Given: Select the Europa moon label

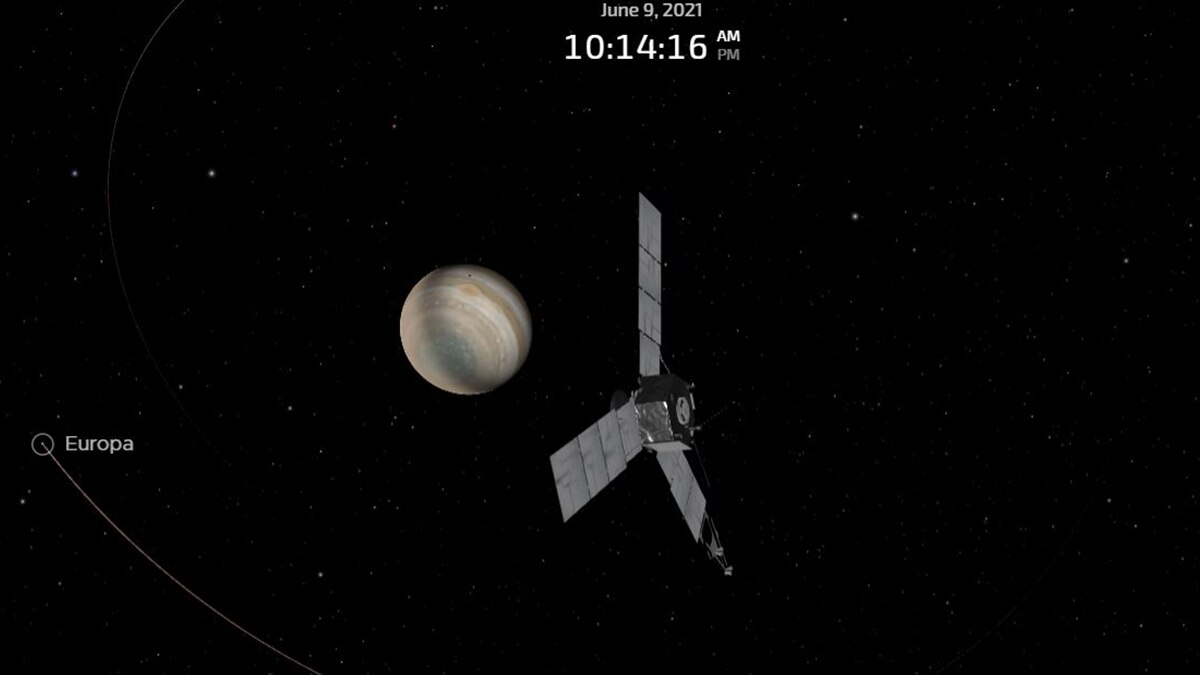Looking at the screenshot, I should coord(98,444).
